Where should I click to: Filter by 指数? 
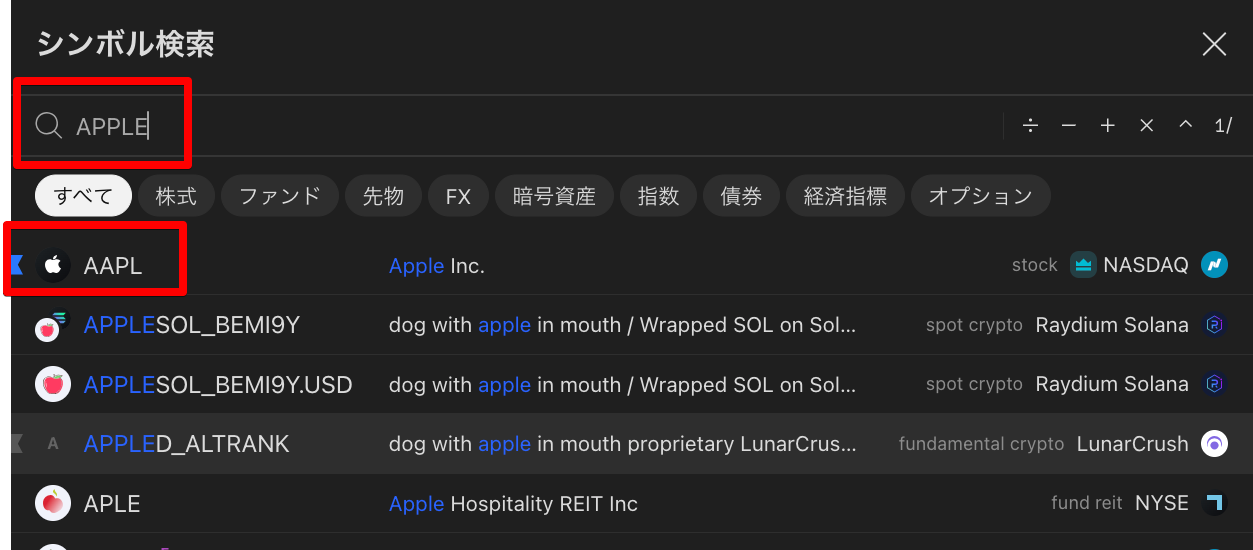pos(658,196)
